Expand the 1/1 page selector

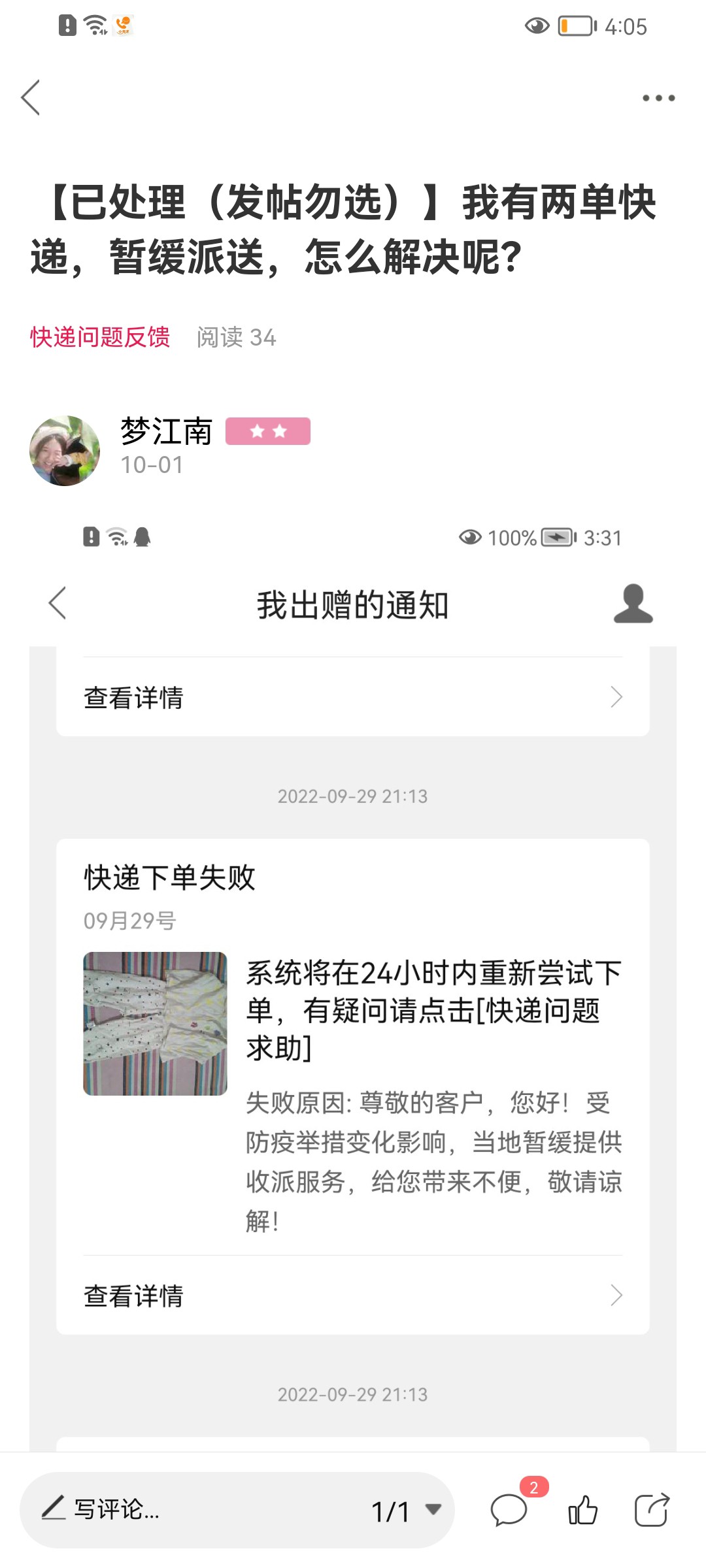coord(407,1511)
